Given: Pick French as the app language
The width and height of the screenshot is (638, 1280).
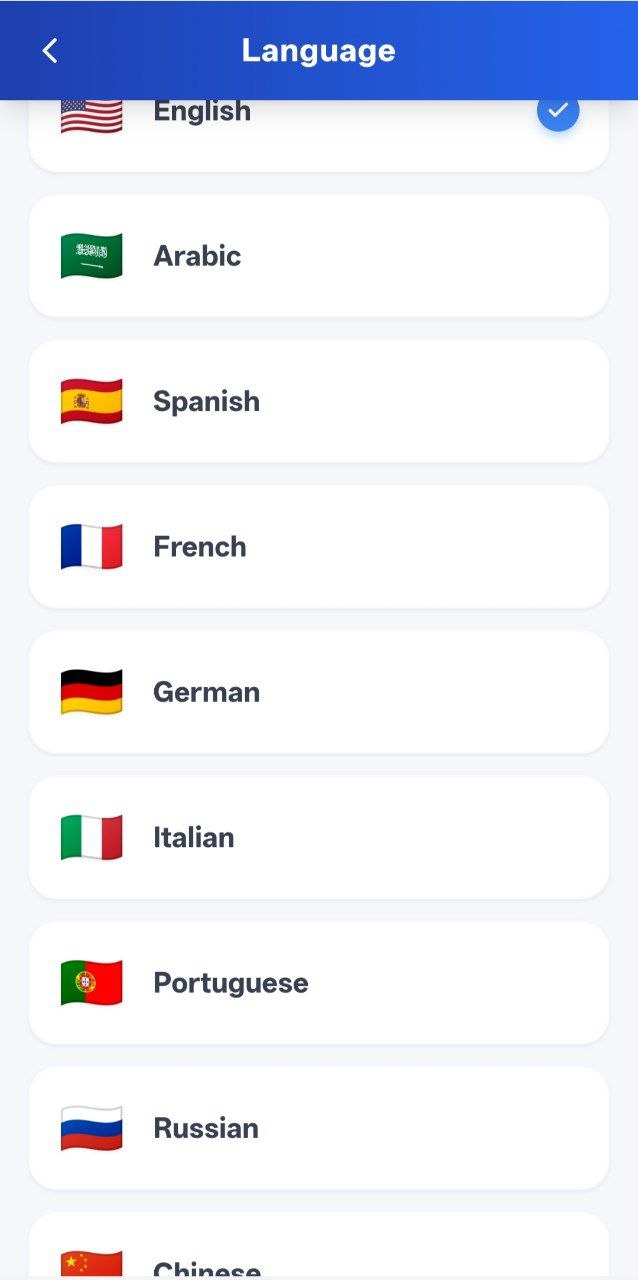Looking at the screenshot, I should pyautogui.click(x=318, y=547).
